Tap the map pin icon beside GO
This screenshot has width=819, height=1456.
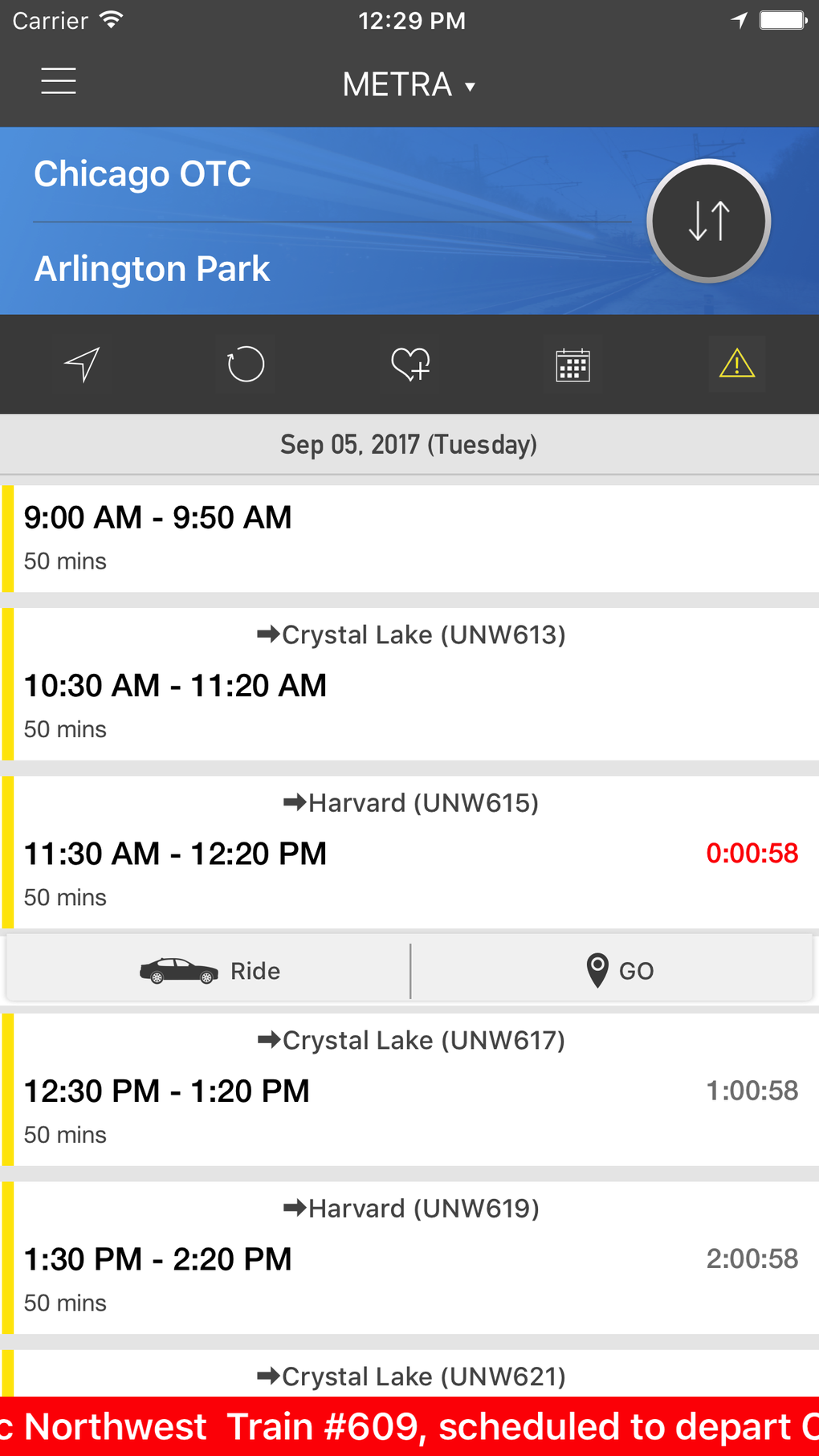coord(597,970)
